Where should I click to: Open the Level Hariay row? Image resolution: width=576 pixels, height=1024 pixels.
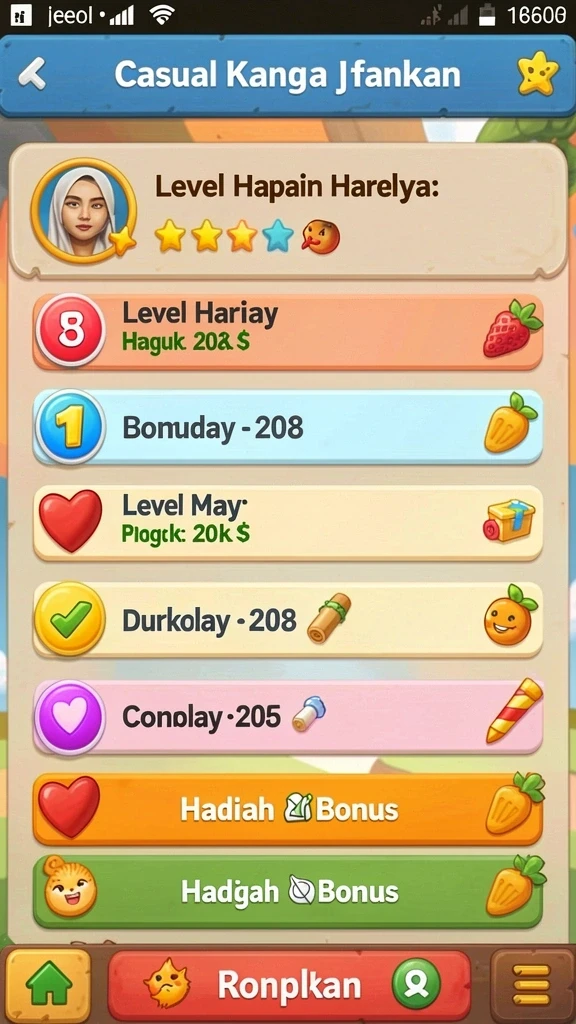coord(287,331)
